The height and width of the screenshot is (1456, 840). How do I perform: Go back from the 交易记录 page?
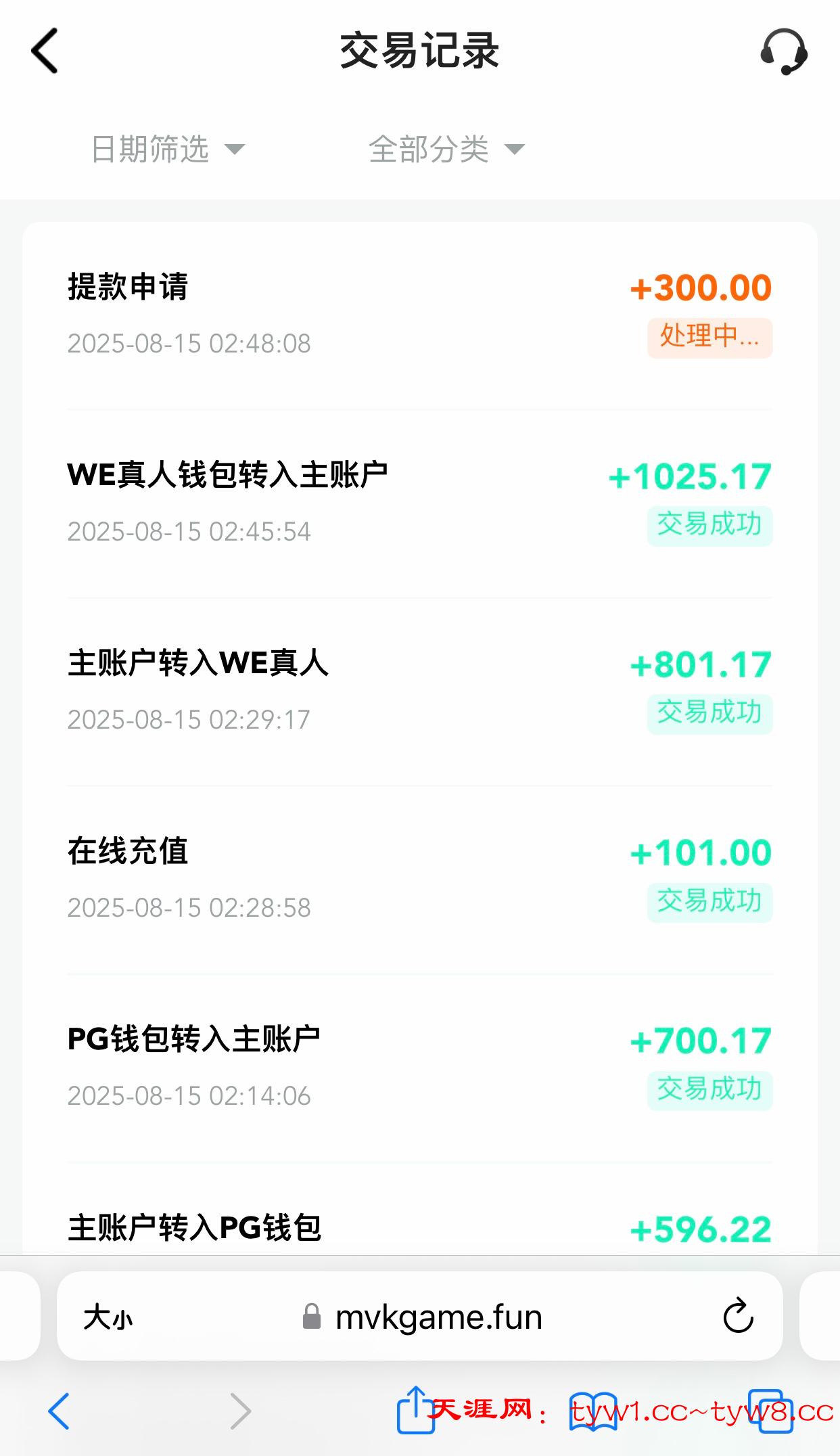[x=45, y=51]
